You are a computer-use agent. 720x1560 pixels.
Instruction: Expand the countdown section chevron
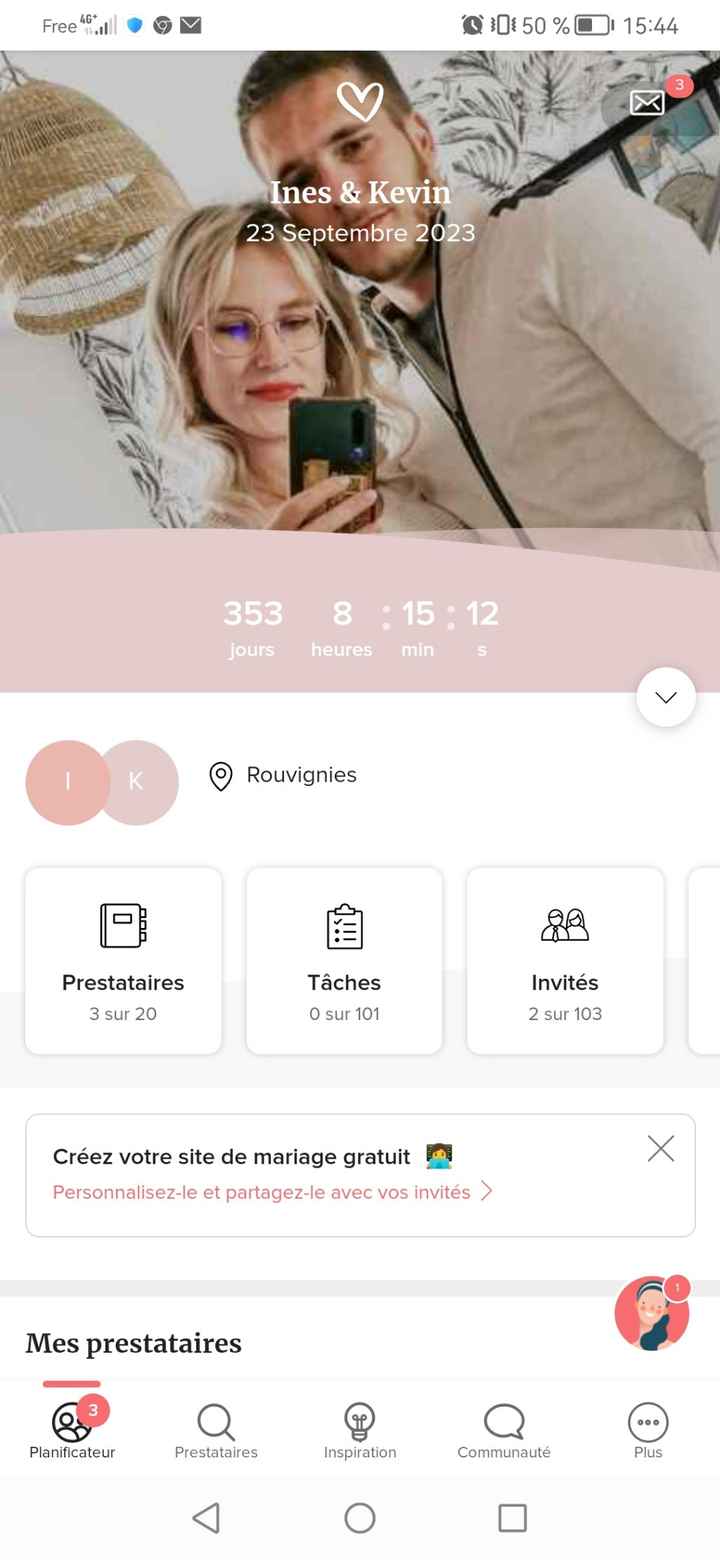[x=665, y=697]
